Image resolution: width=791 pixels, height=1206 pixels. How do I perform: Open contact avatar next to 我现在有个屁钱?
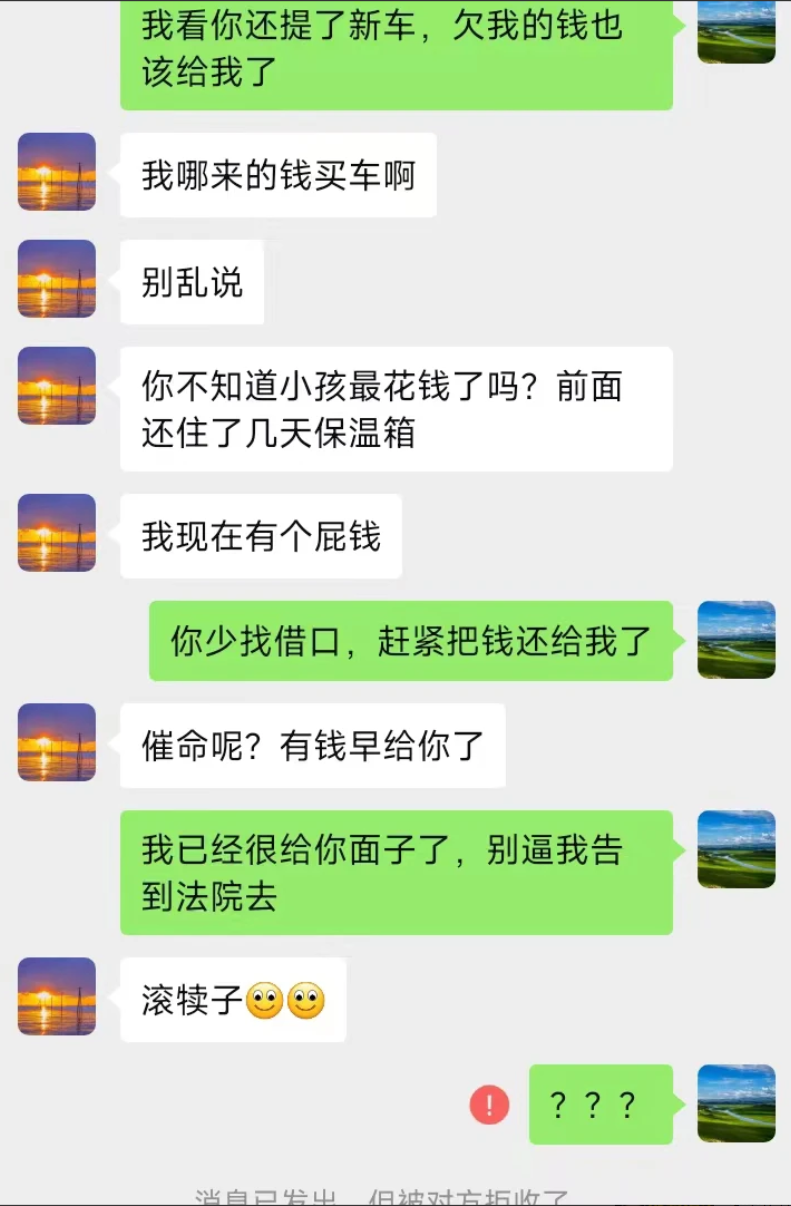[x=57, y=533]
